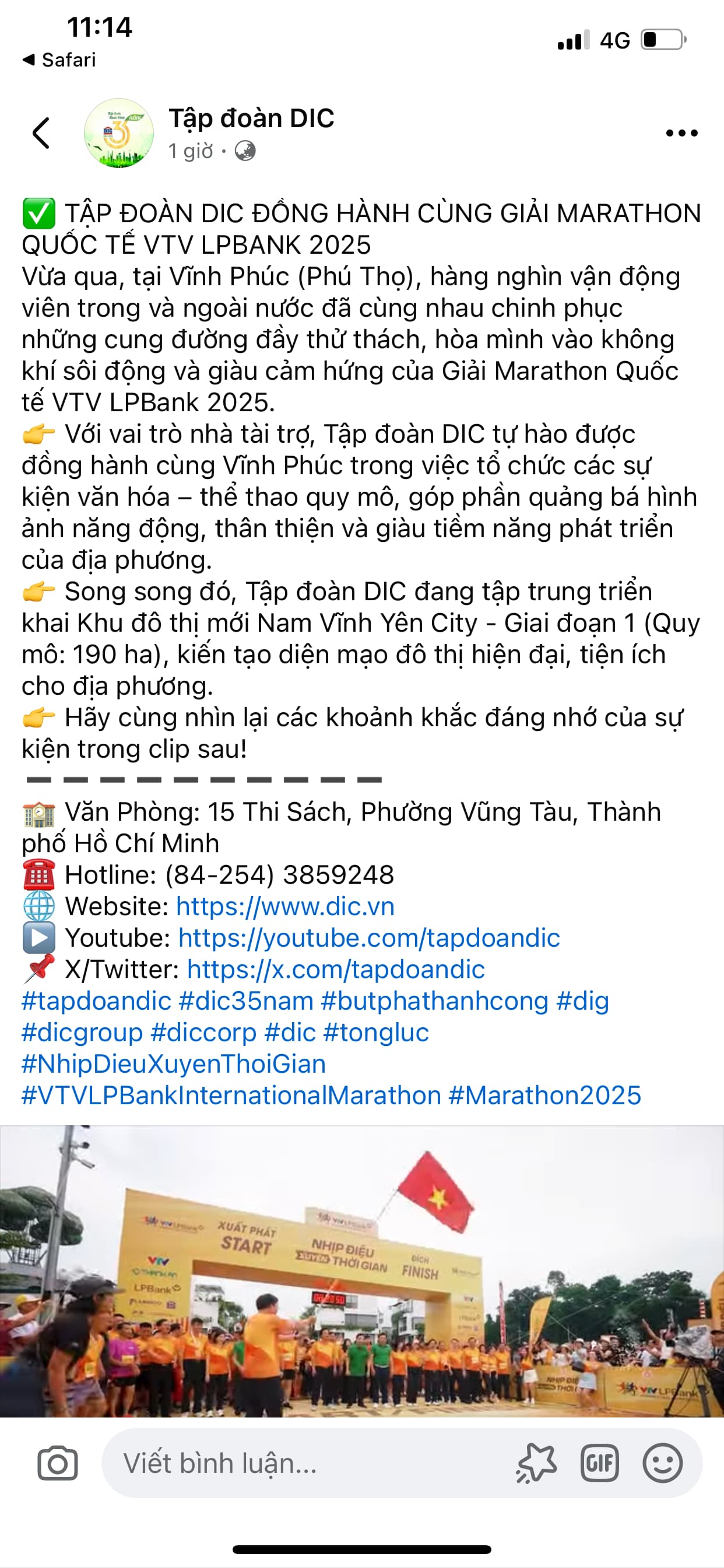Open the GIF picker
724x1568 pixels.
tap(600, 1462)
